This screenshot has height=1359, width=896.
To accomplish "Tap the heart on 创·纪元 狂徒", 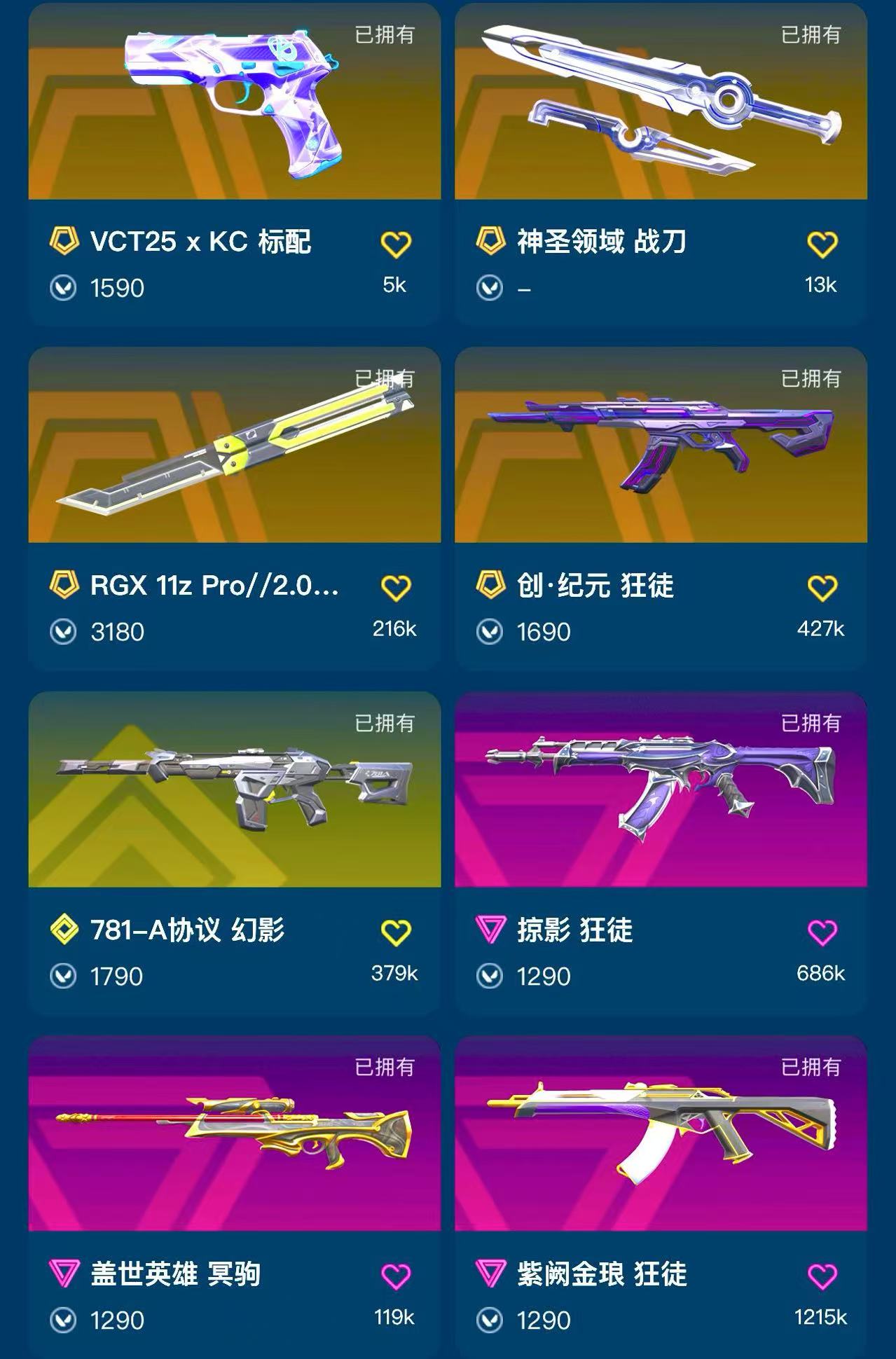I will pos(822,588).
